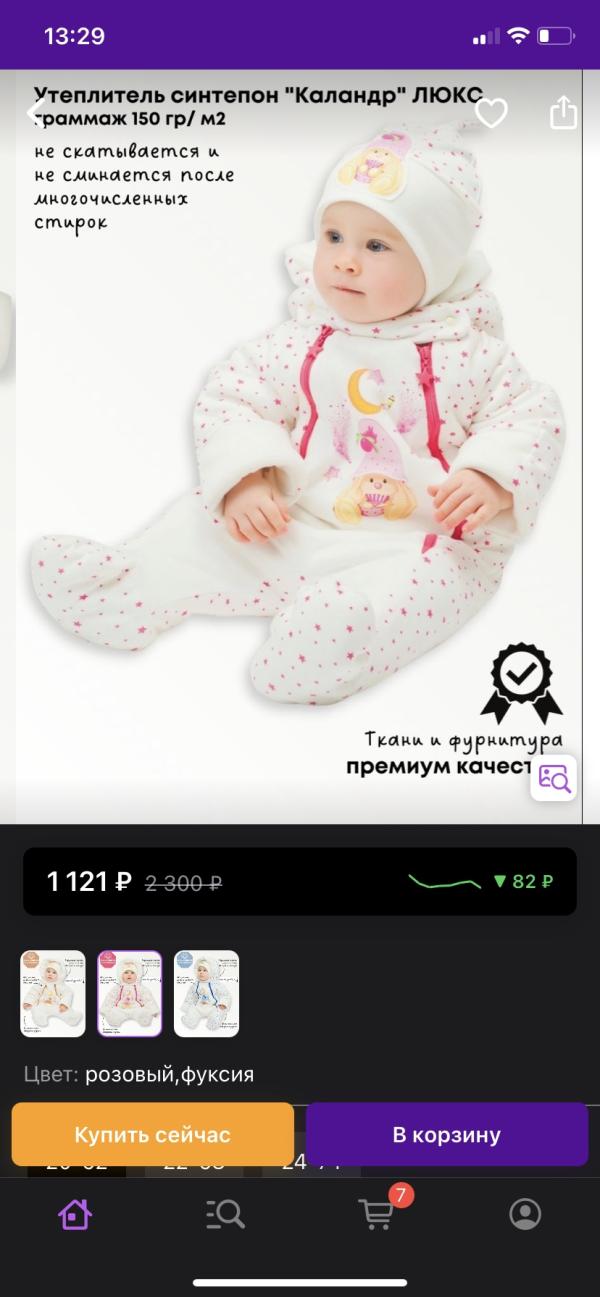Viewport: 600px width, 1297px height.
Task: Select the blue color variant thumbnail
Action: pos(206,993)
